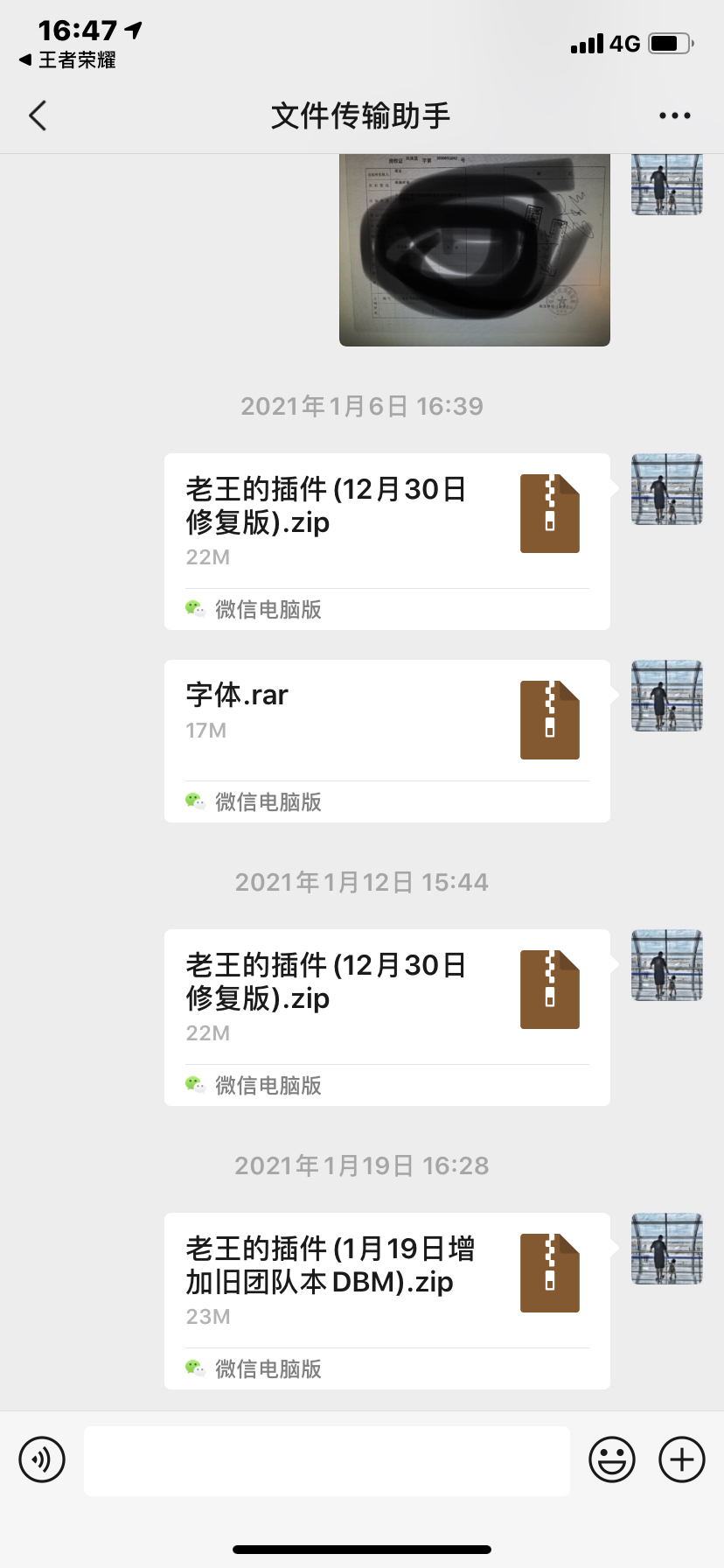This screenshot has height=1568, width=724.
Task: View the scribbled document photo message
Action: point(474,249)
